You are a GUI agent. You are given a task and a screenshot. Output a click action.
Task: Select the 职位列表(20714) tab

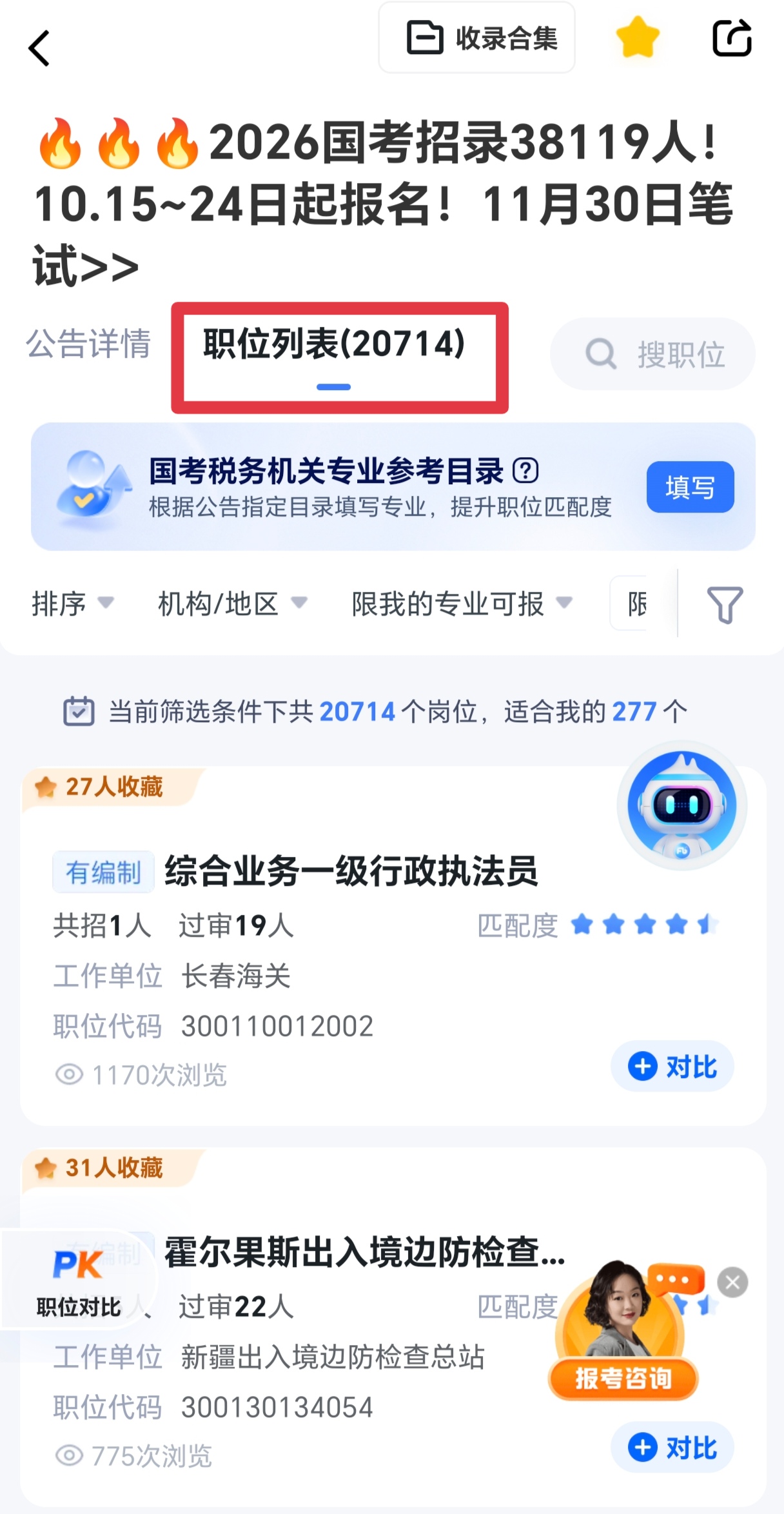334,344
